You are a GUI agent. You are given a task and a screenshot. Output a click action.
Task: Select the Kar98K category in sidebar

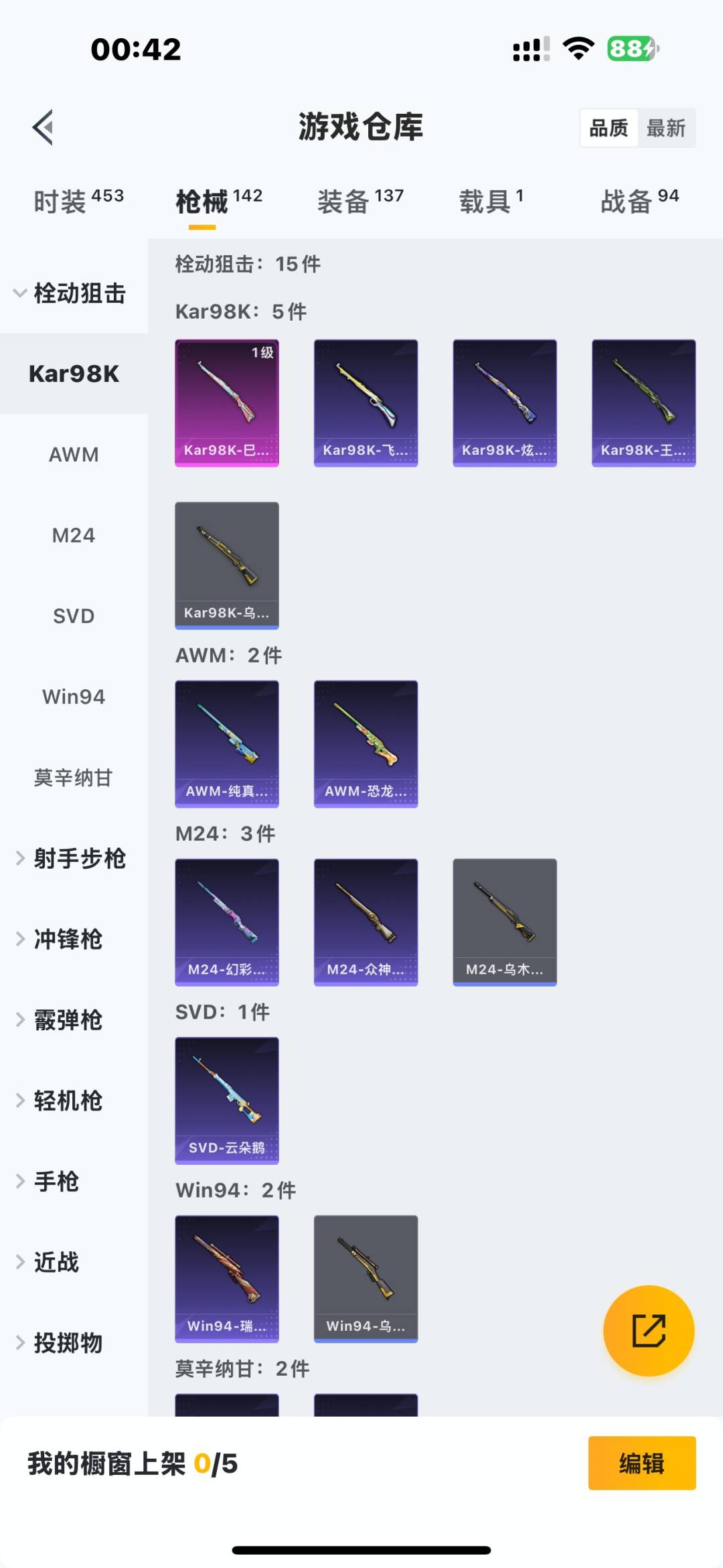pos(74,374)
